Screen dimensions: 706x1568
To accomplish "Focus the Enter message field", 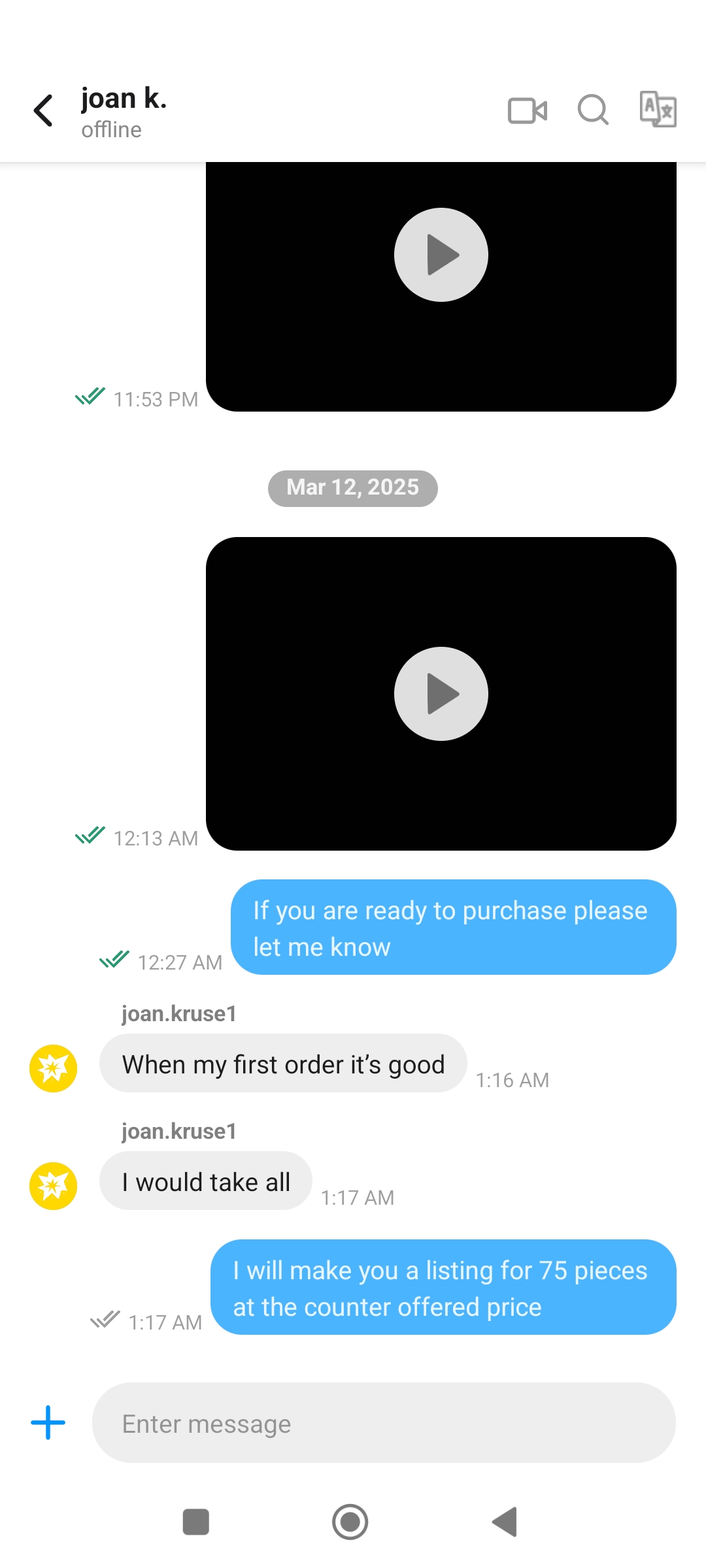I will pos(384,1423).
